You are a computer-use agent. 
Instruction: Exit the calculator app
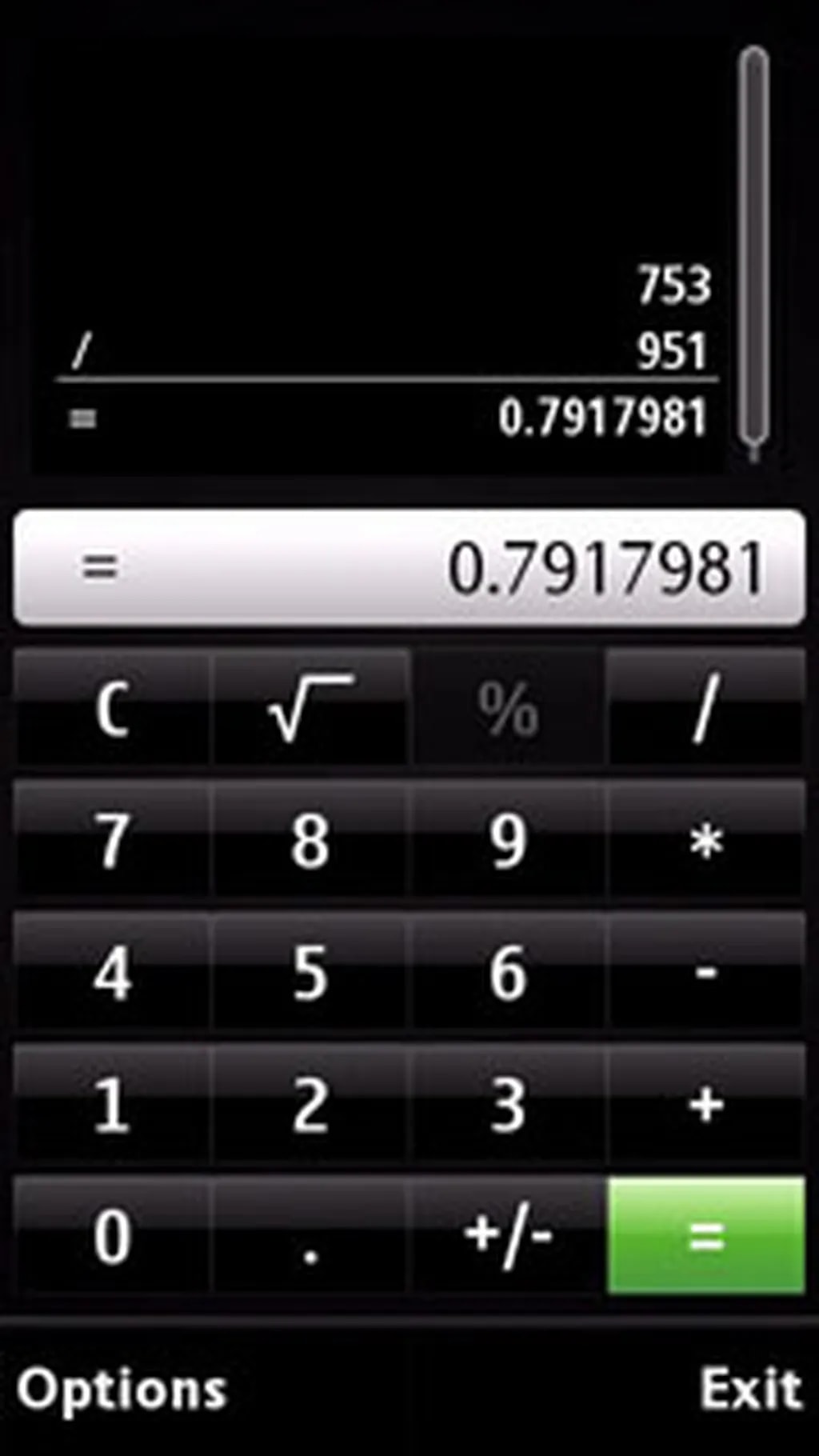749,1389
